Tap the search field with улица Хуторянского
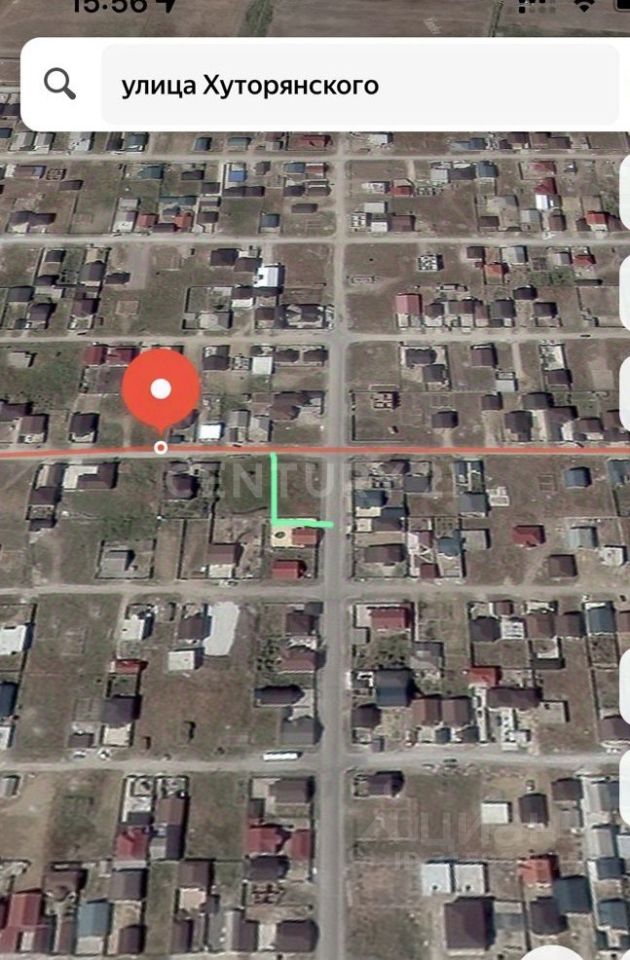 point(360,85)
